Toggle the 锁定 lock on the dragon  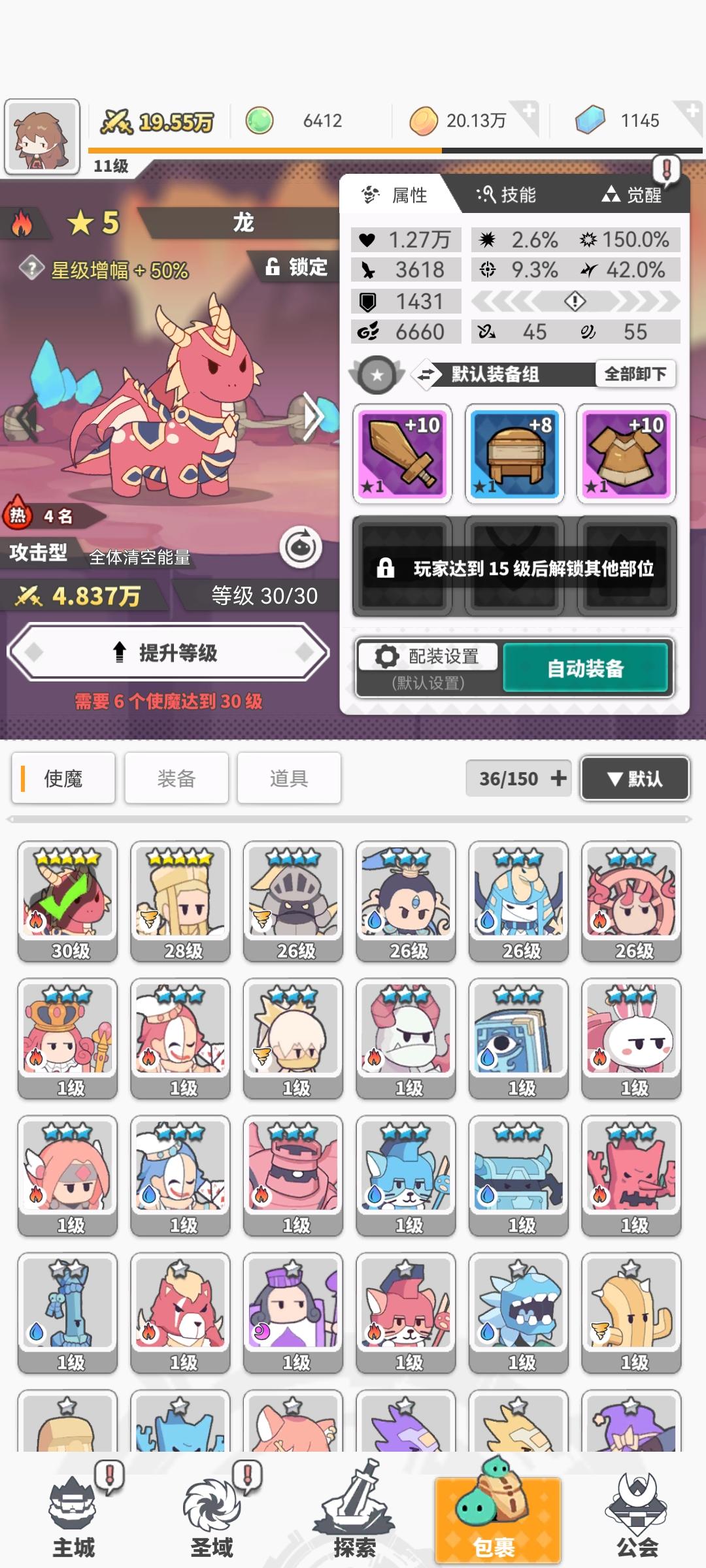tap(295, 267)
